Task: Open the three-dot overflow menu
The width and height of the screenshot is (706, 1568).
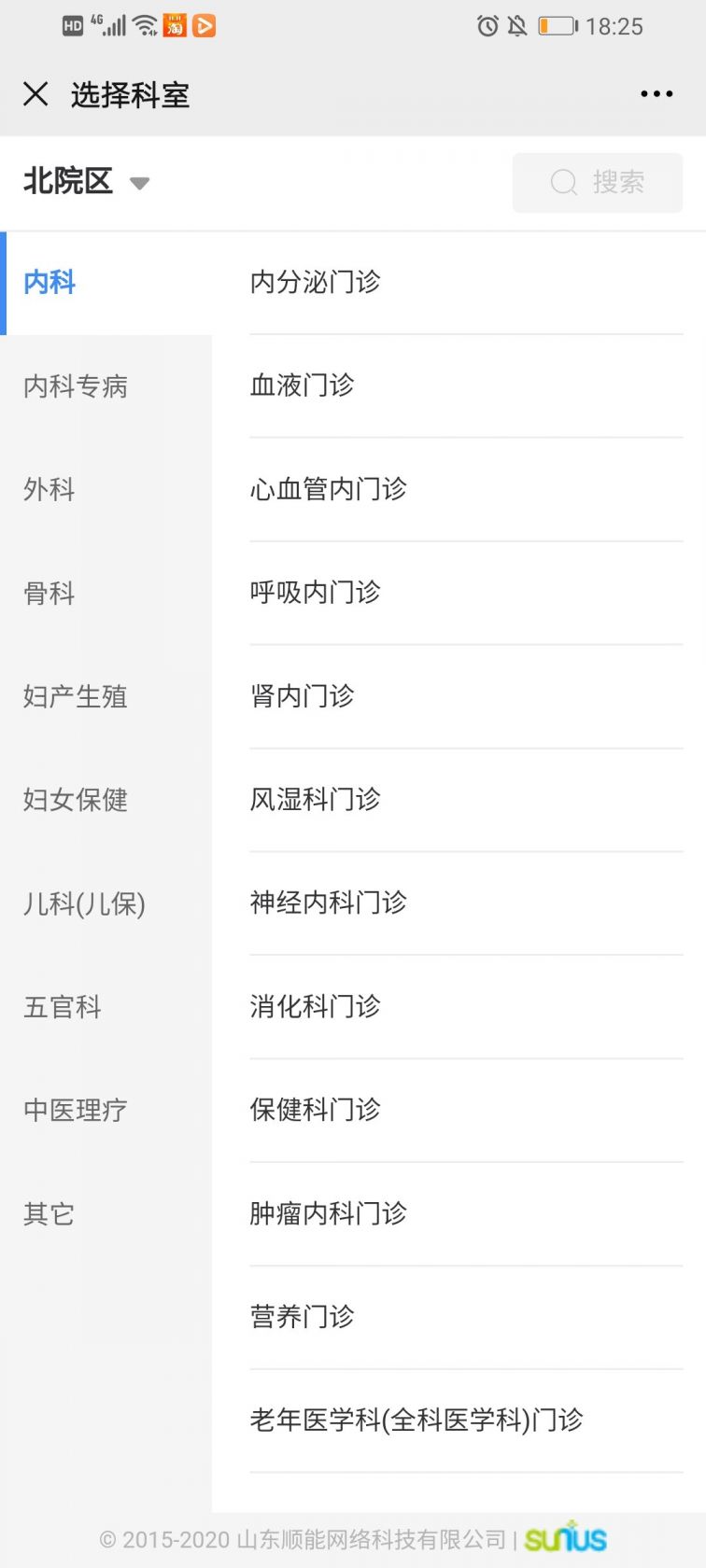Action: point(657,94)
